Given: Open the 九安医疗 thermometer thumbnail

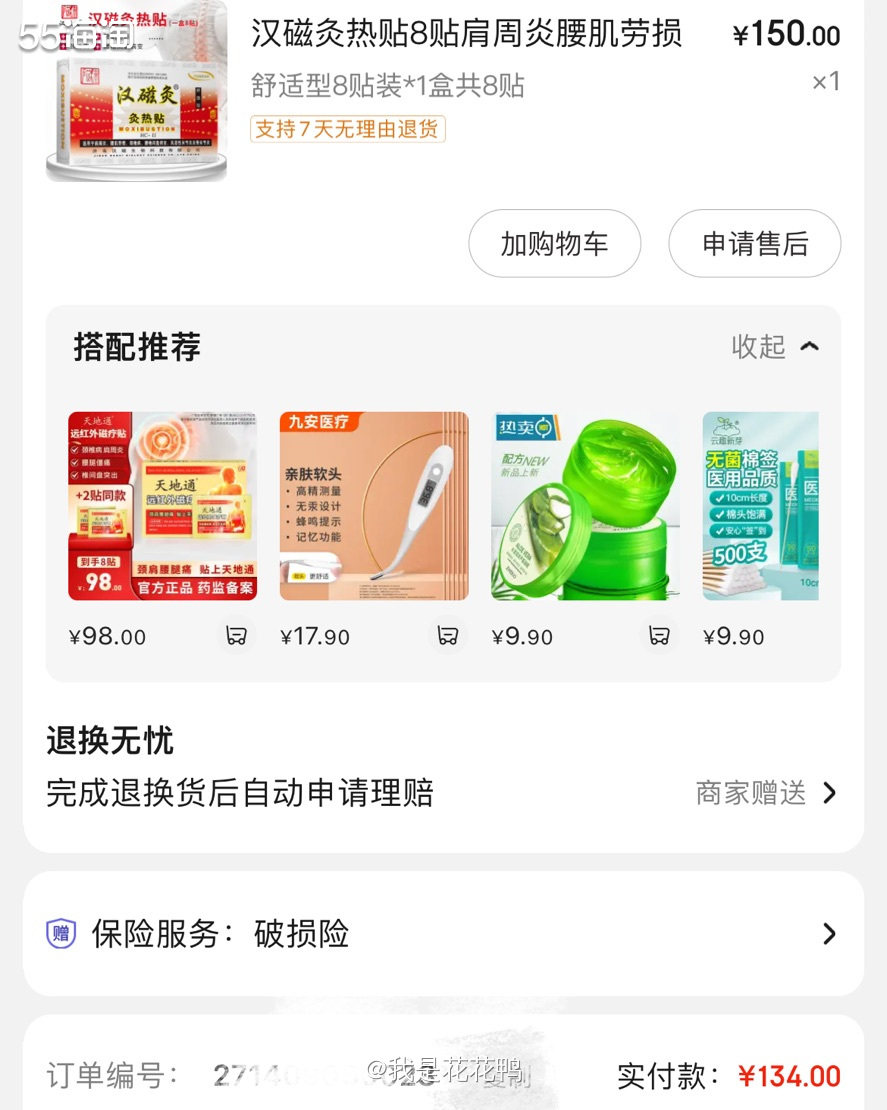Looking at the screenshot, I should 371,505.
